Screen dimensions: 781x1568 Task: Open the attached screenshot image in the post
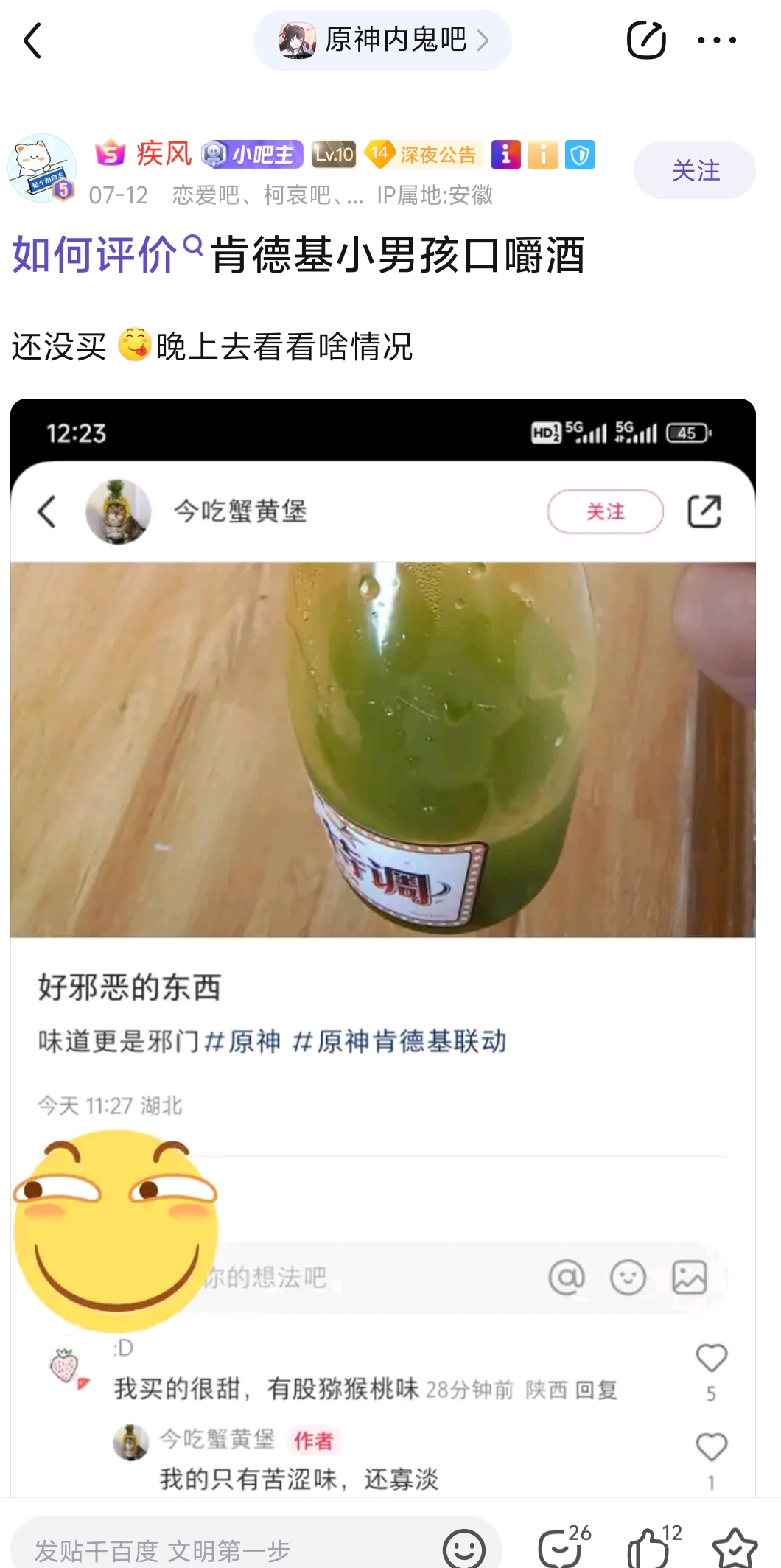[x=383, y=811]
